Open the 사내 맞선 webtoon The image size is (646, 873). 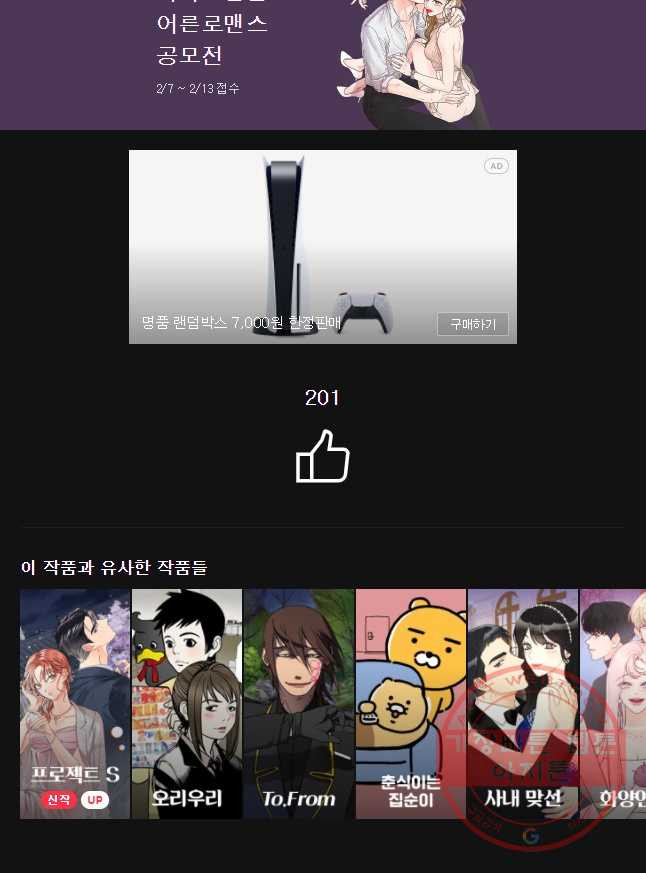[x=523, y=703]
